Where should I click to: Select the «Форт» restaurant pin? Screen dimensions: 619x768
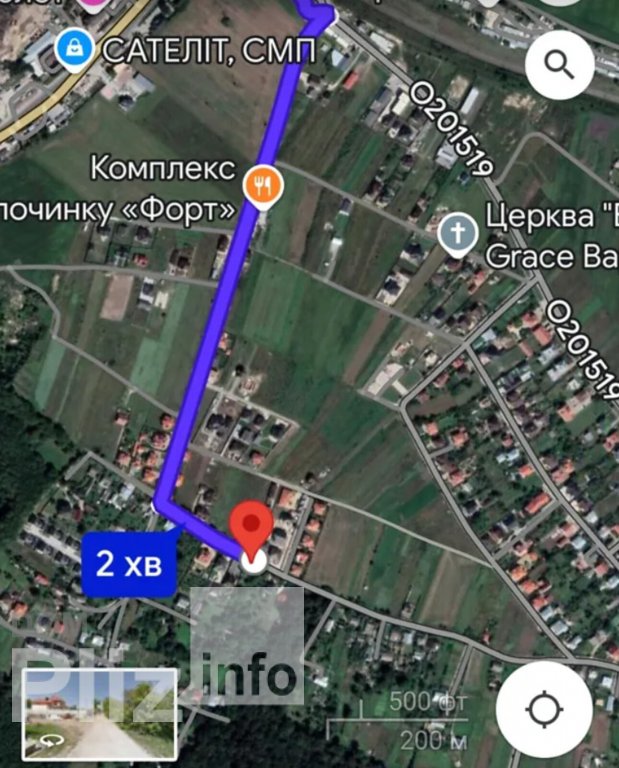click(264, 185)
